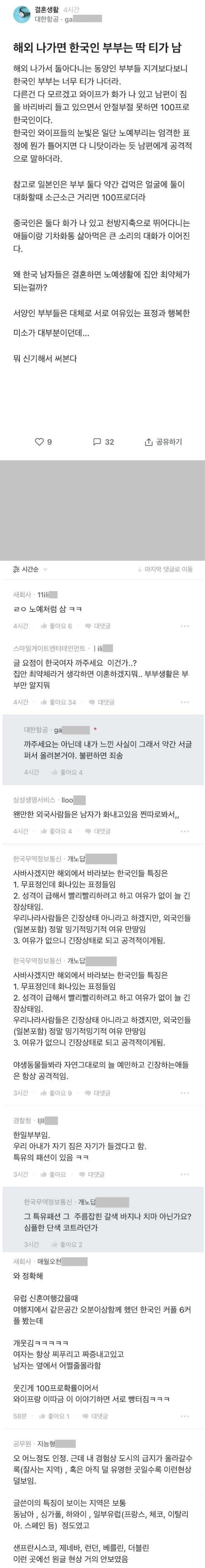The height and width of the screenshot is (1568, 205).
Task: Jump to last comment via 마지막 댓글로 이동
Action: (x=165, y=569)
